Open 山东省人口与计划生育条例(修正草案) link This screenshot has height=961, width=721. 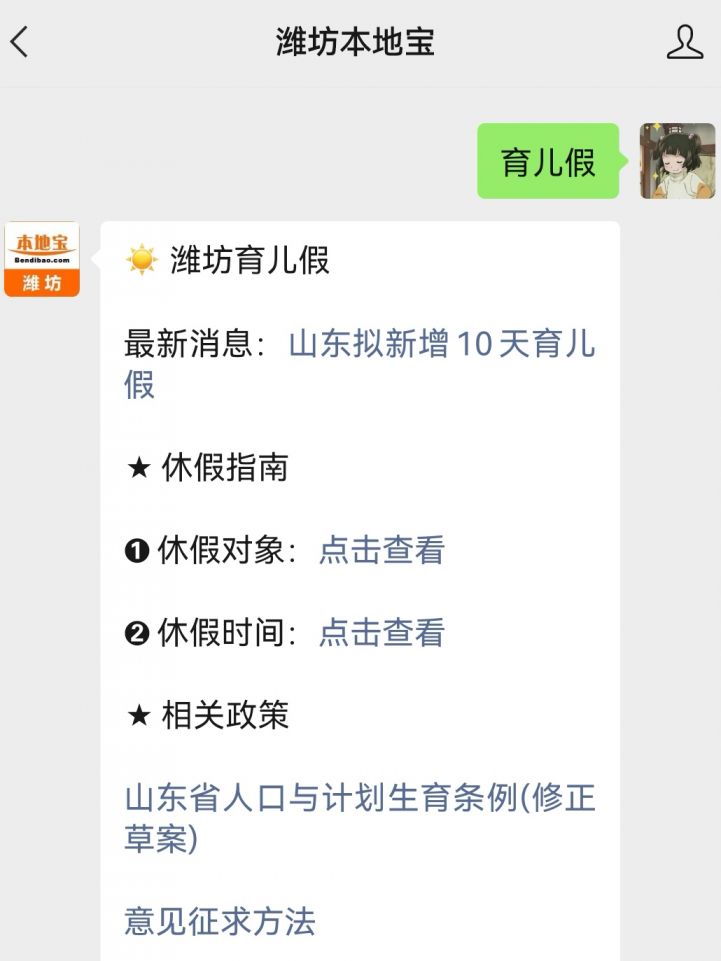point(359,799)
